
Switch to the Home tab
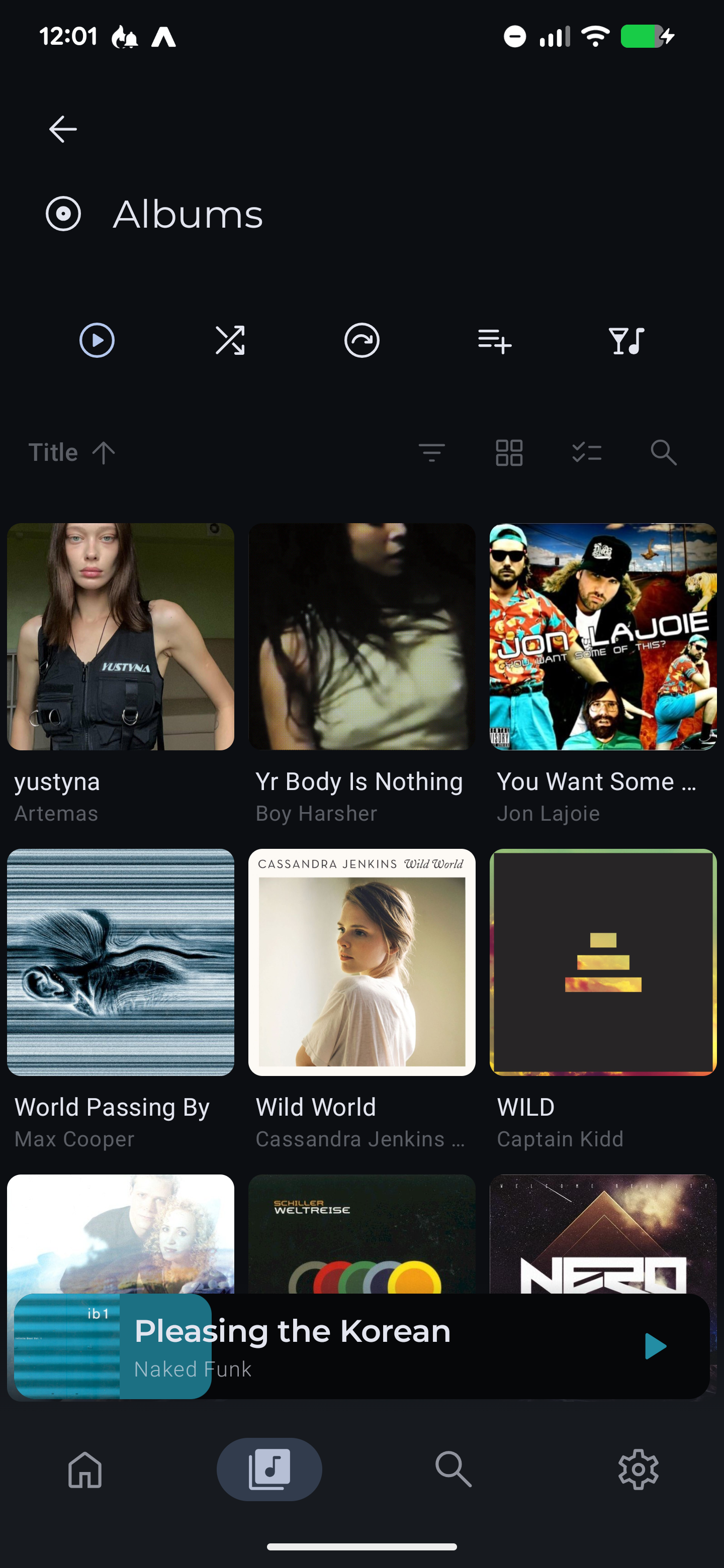[85, 1469]
